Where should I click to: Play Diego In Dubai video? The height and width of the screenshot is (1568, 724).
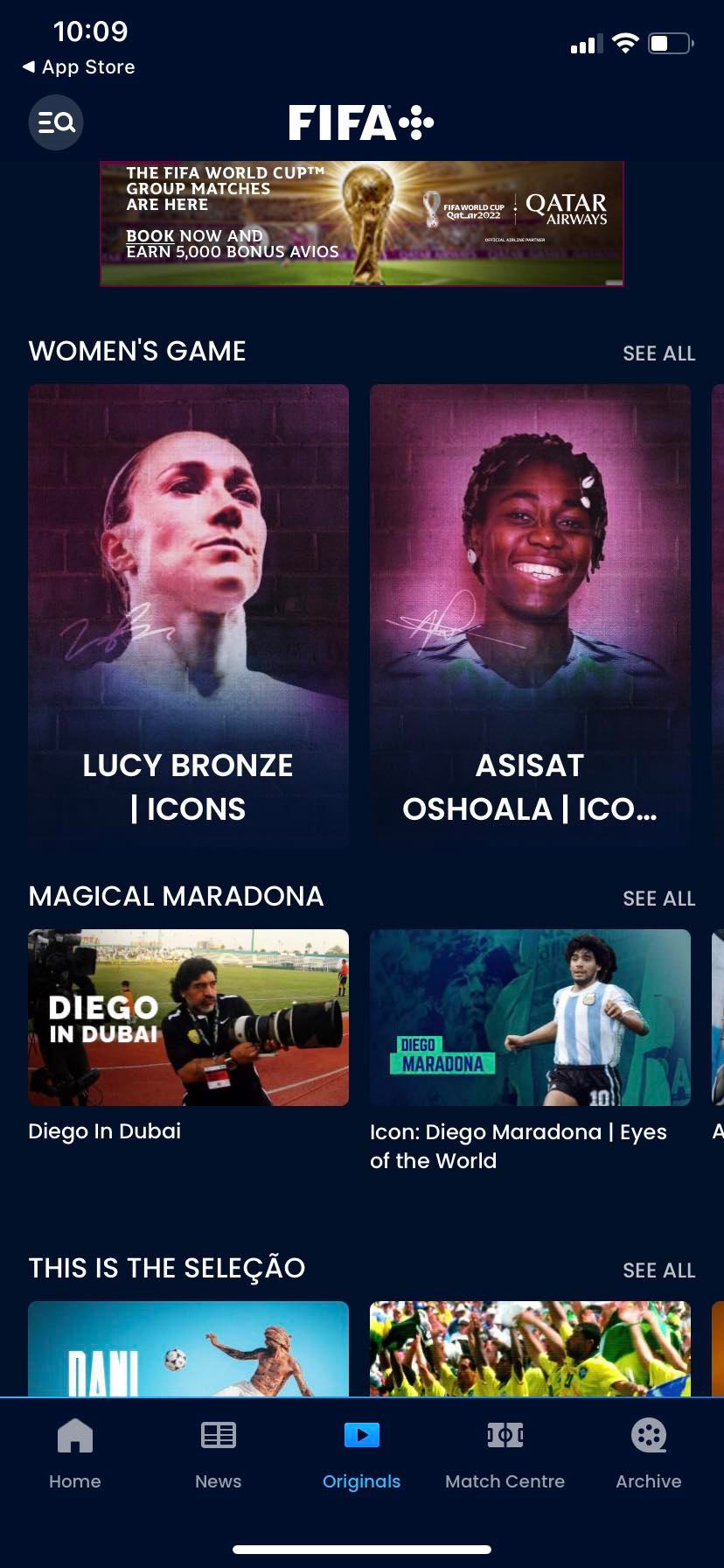point(188,1018)
